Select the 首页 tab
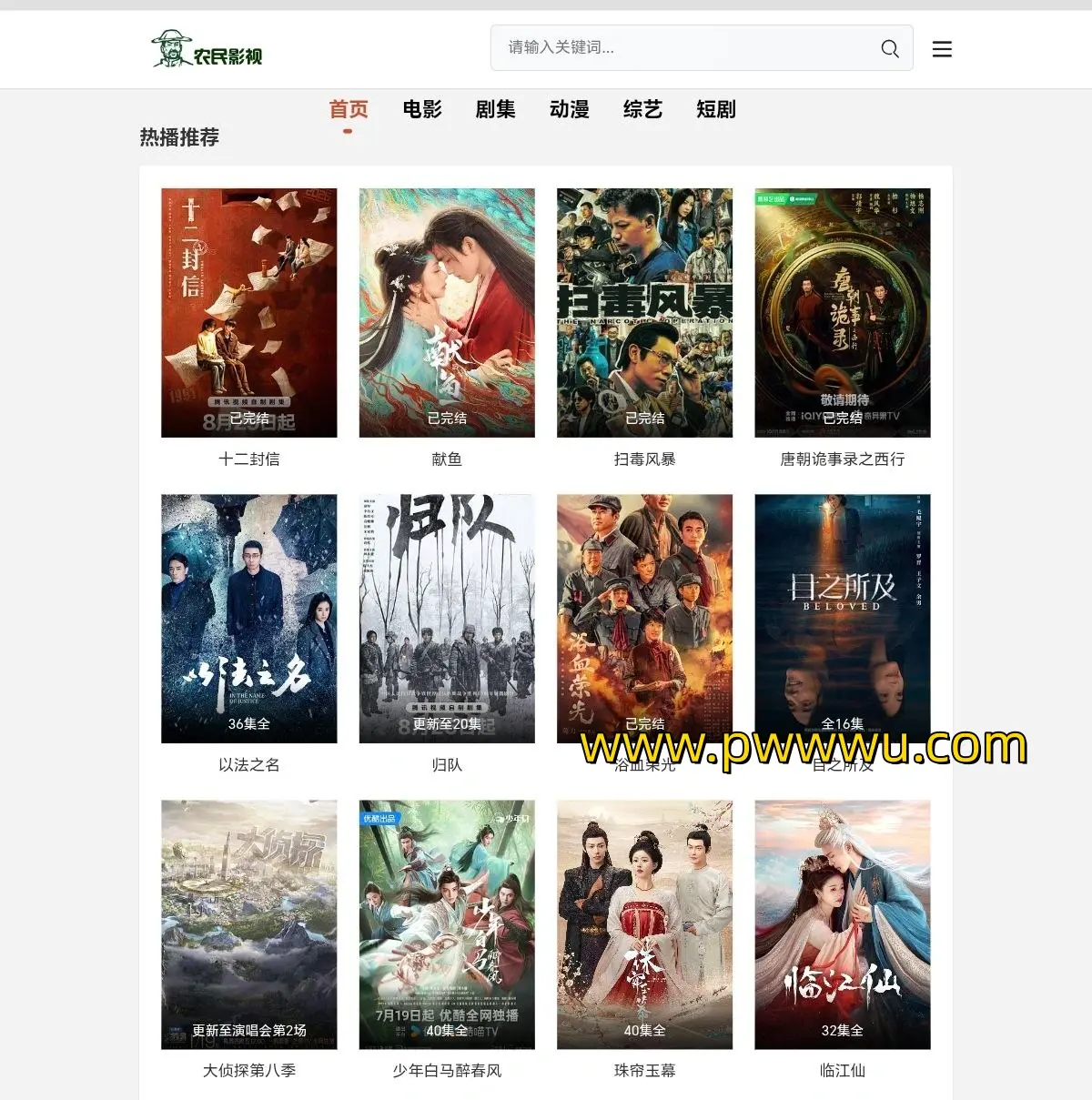This screenshot has width=1092, height=1100. point(349,110)
